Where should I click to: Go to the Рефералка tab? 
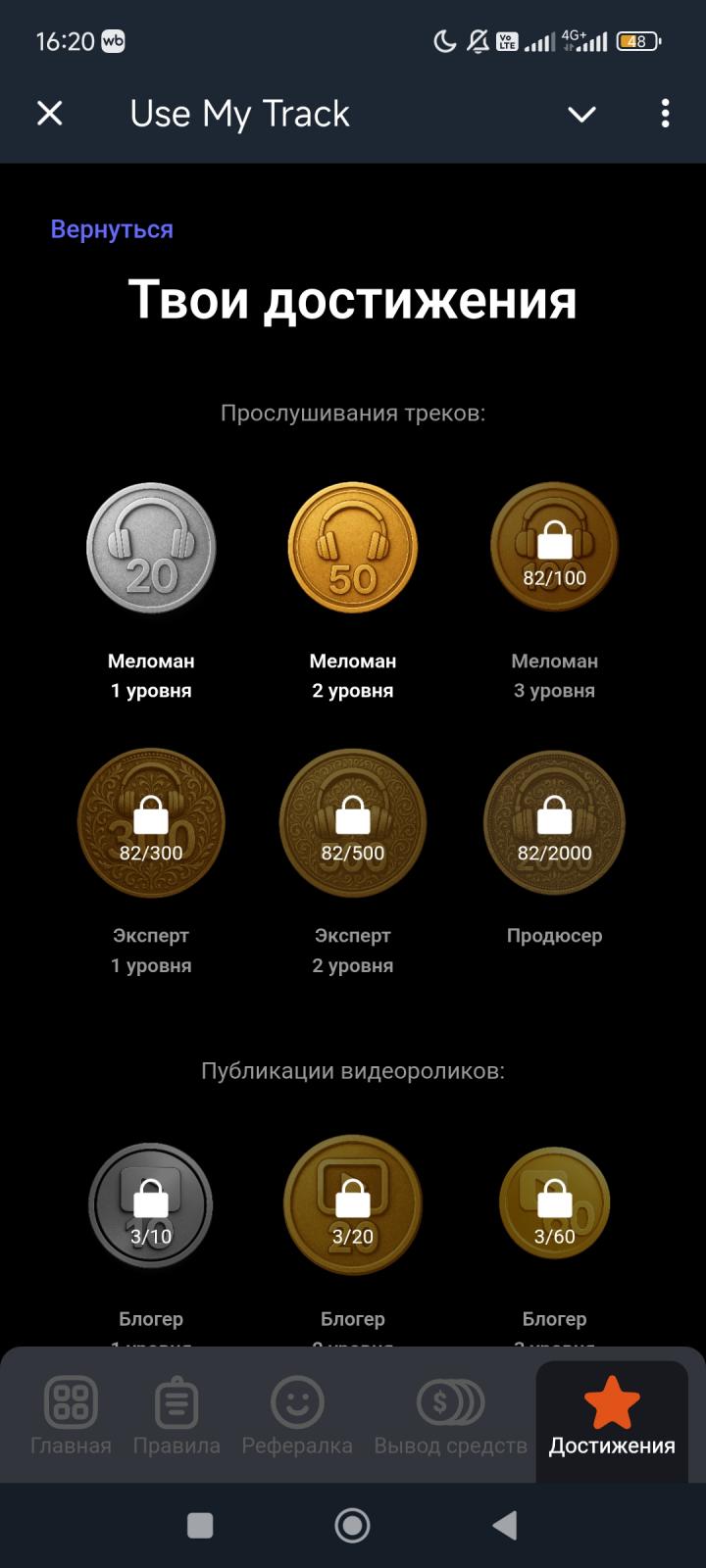pyautogui.click(x=297, y=1416)
